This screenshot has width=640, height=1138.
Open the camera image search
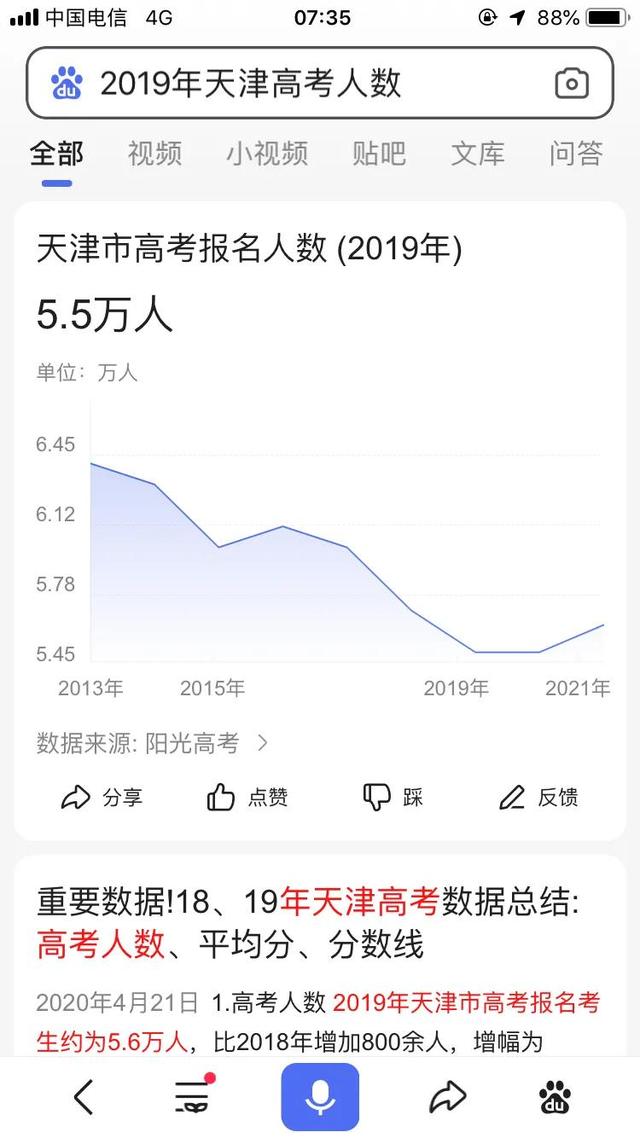pos(571,83)
